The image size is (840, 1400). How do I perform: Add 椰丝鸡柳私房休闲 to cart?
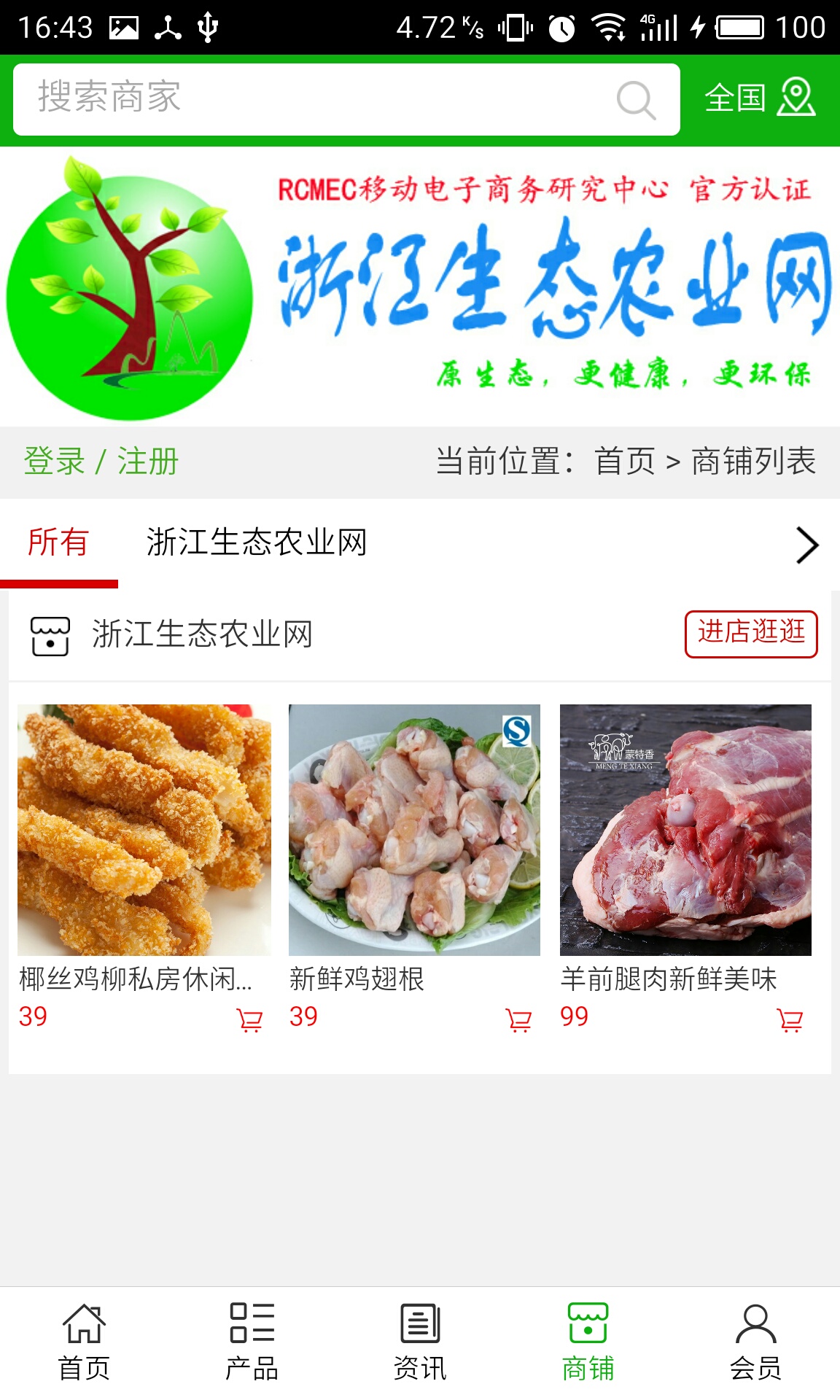(249, 1019)
